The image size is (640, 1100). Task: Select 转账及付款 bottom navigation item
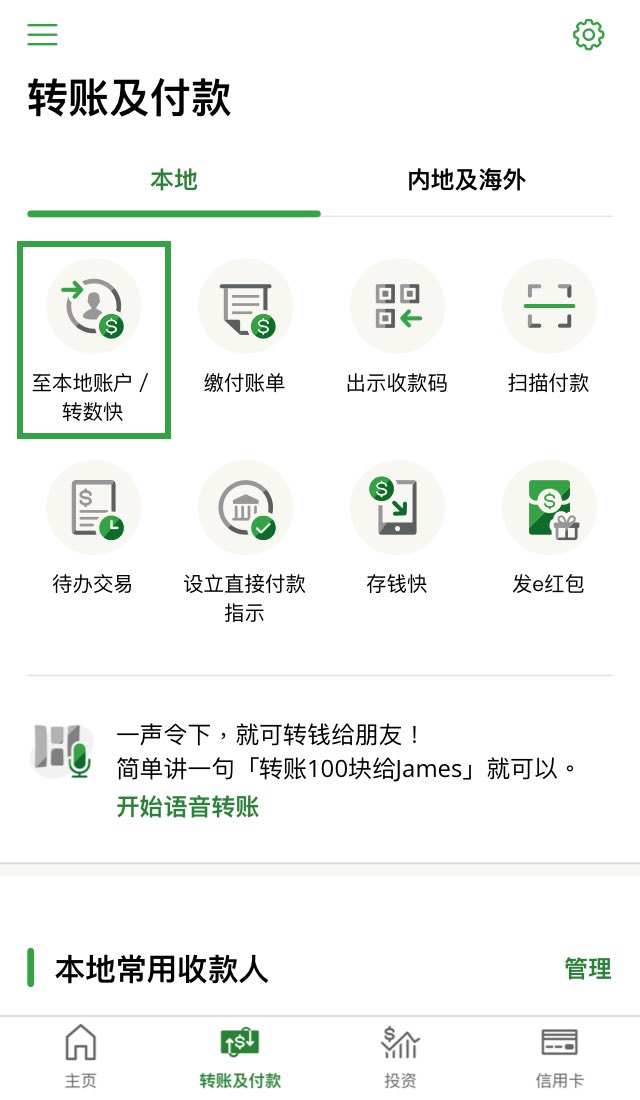point(240,1057)
